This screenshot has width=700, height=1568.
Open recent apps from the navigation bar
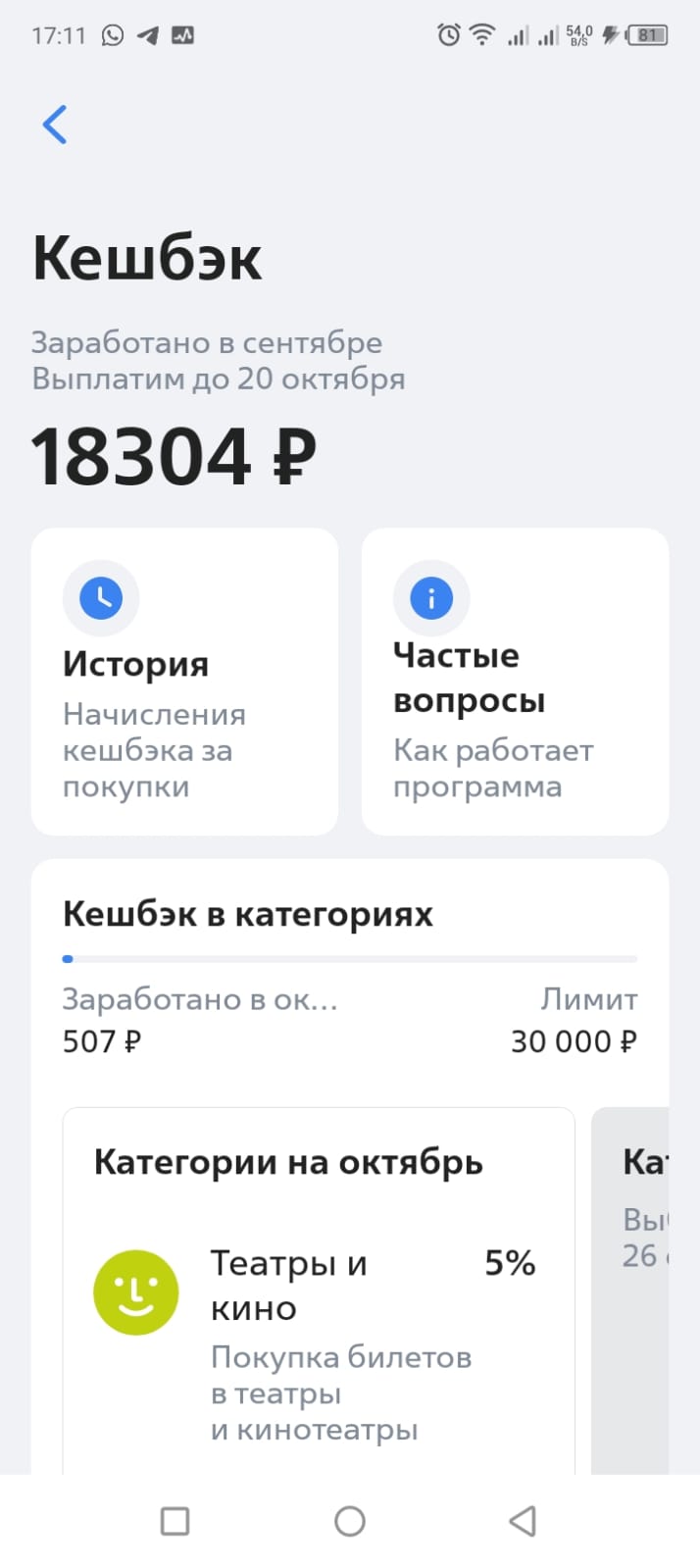pyautogui.click(x=175, y=1521)
